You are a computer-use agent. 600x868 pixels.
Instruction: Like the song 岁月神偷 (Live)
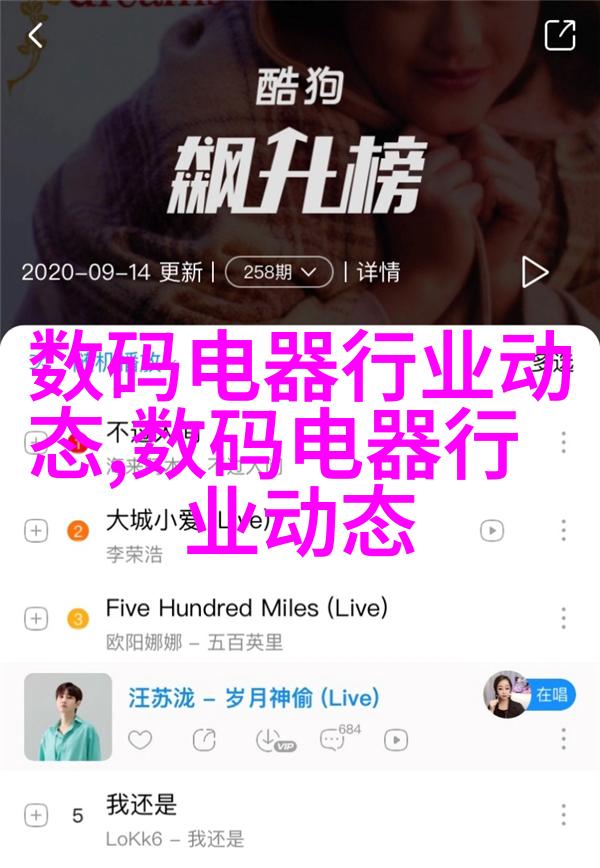tap(140, 740)
